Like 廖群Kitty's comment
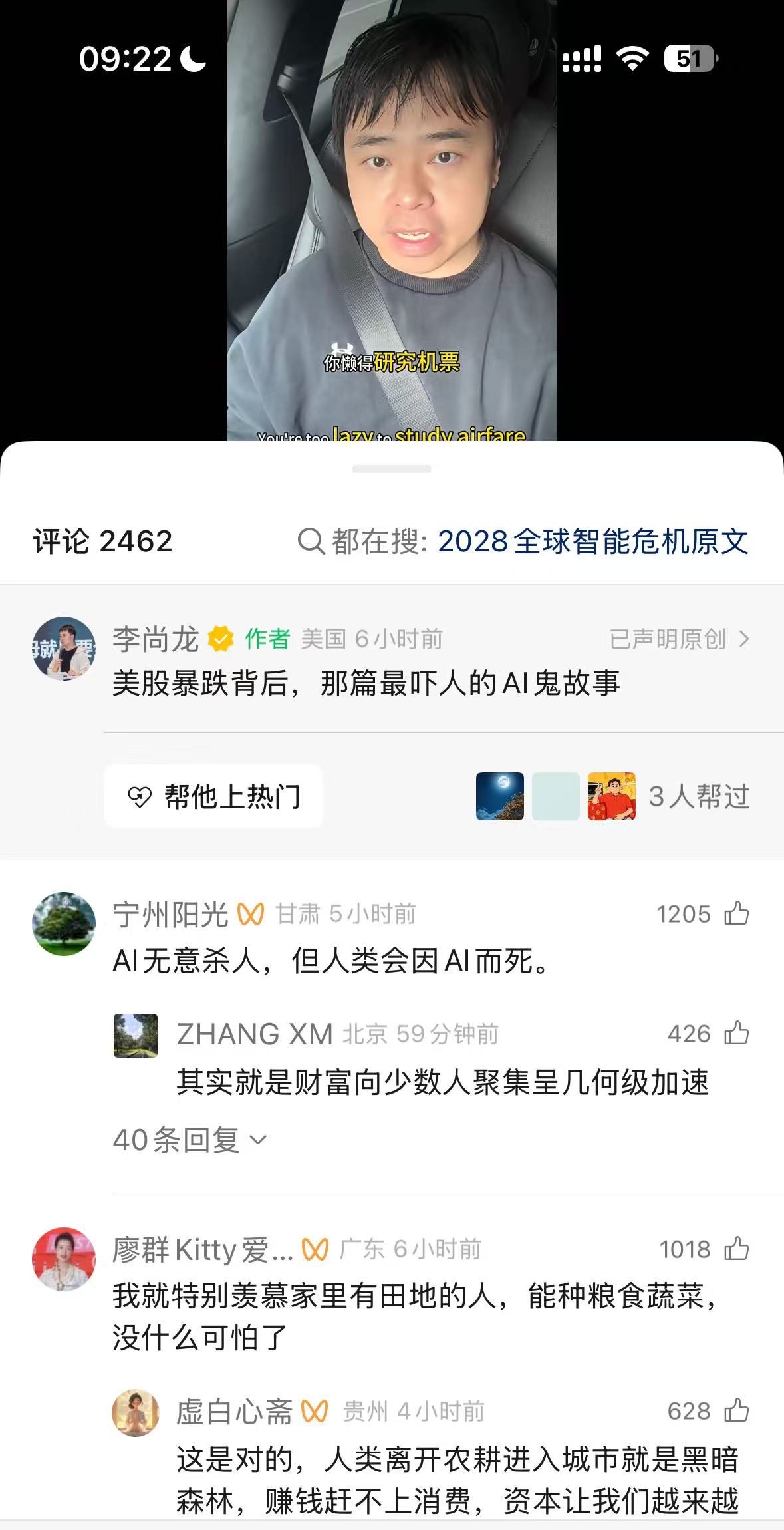Image resolution: width=784 pixels, height=1530 pixels. pos(736,1249)
